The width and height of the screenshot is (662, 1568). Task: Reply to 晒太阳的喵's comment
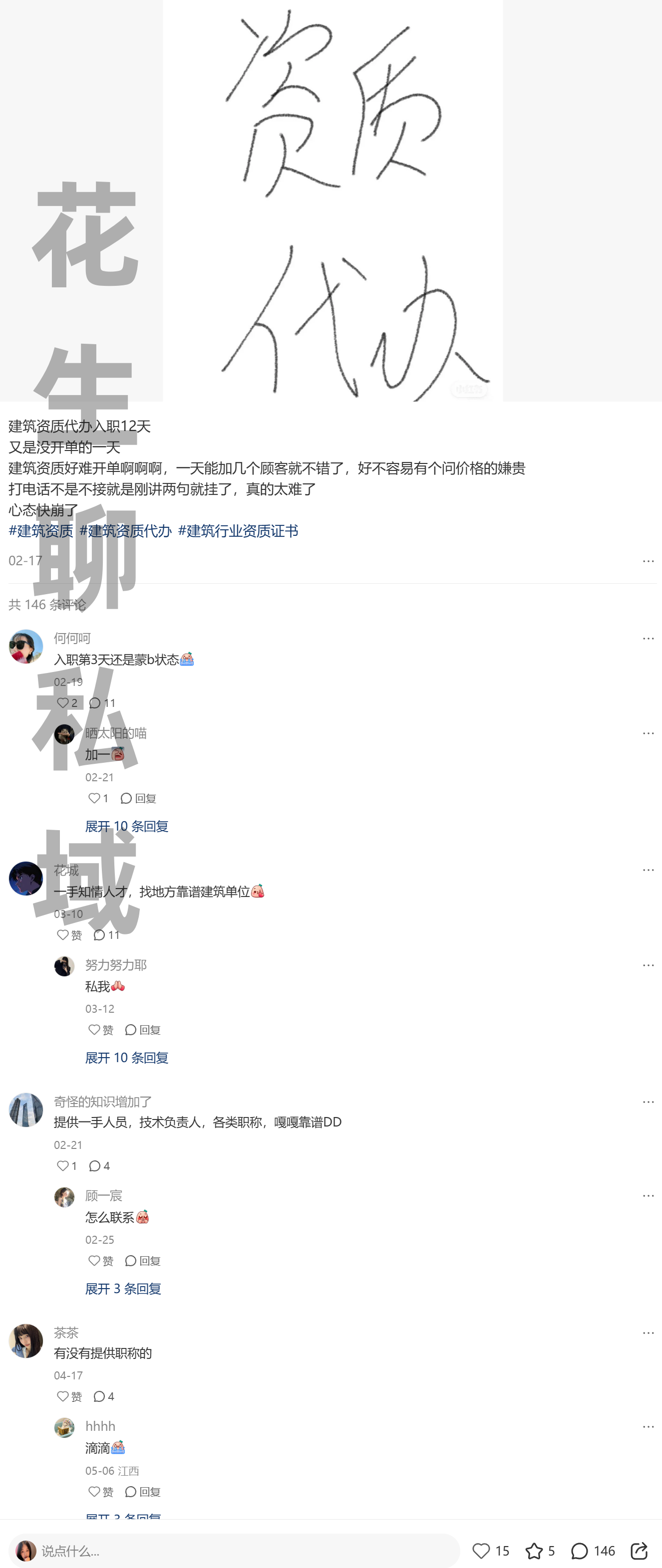pyautogui.click(x=138, y=798)
